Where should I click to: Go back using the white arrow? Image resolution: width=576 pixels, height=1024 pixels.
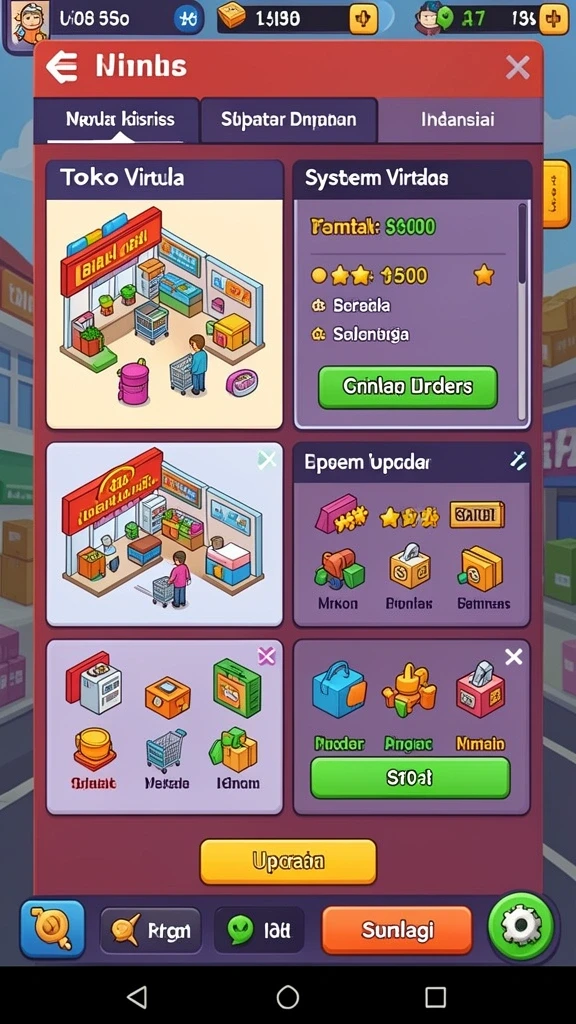pos(62,67)
